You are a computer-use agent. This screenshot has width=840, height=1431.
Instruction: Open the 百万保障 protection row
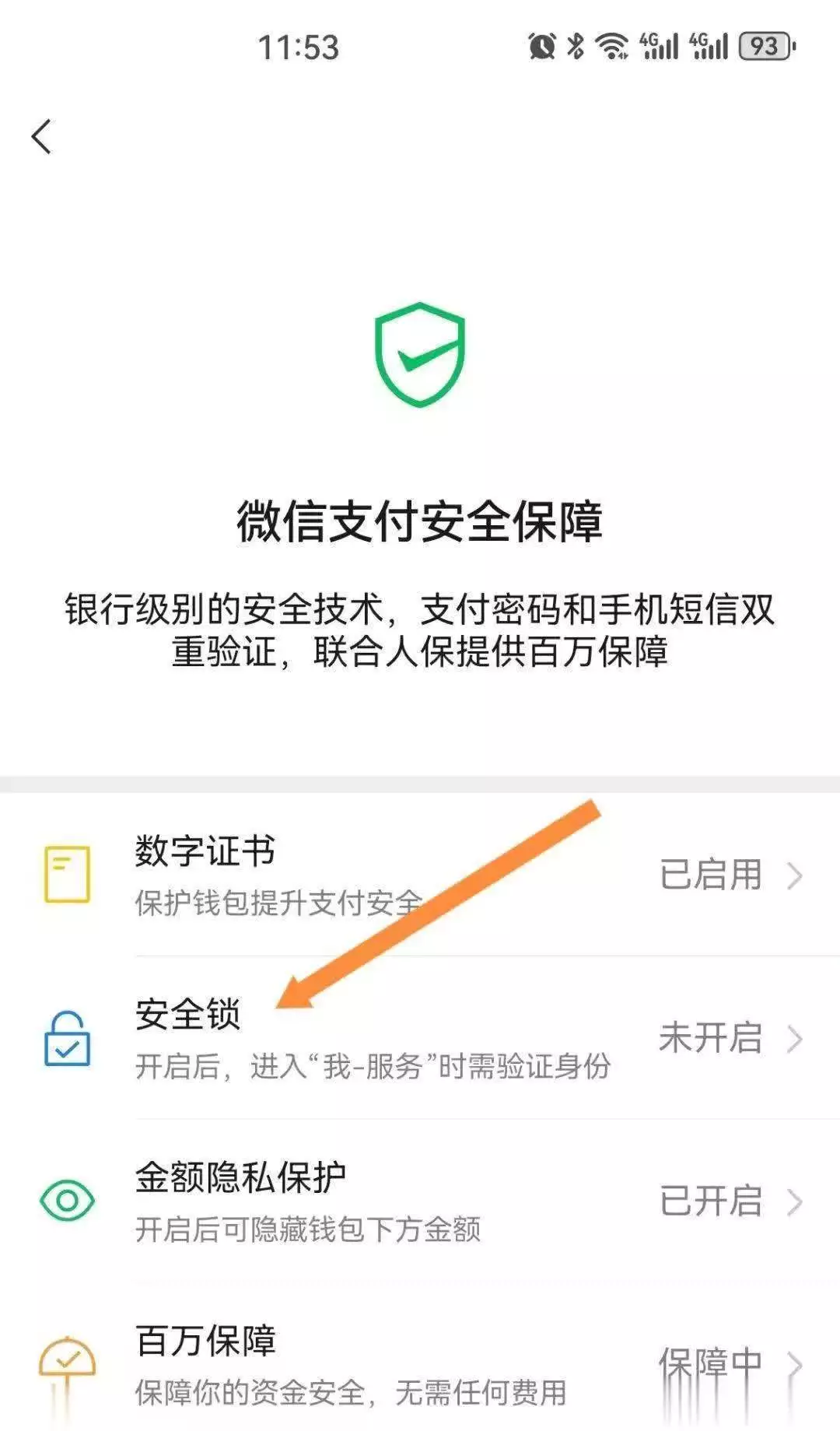pyautogui.click(x=420, y=1365)
